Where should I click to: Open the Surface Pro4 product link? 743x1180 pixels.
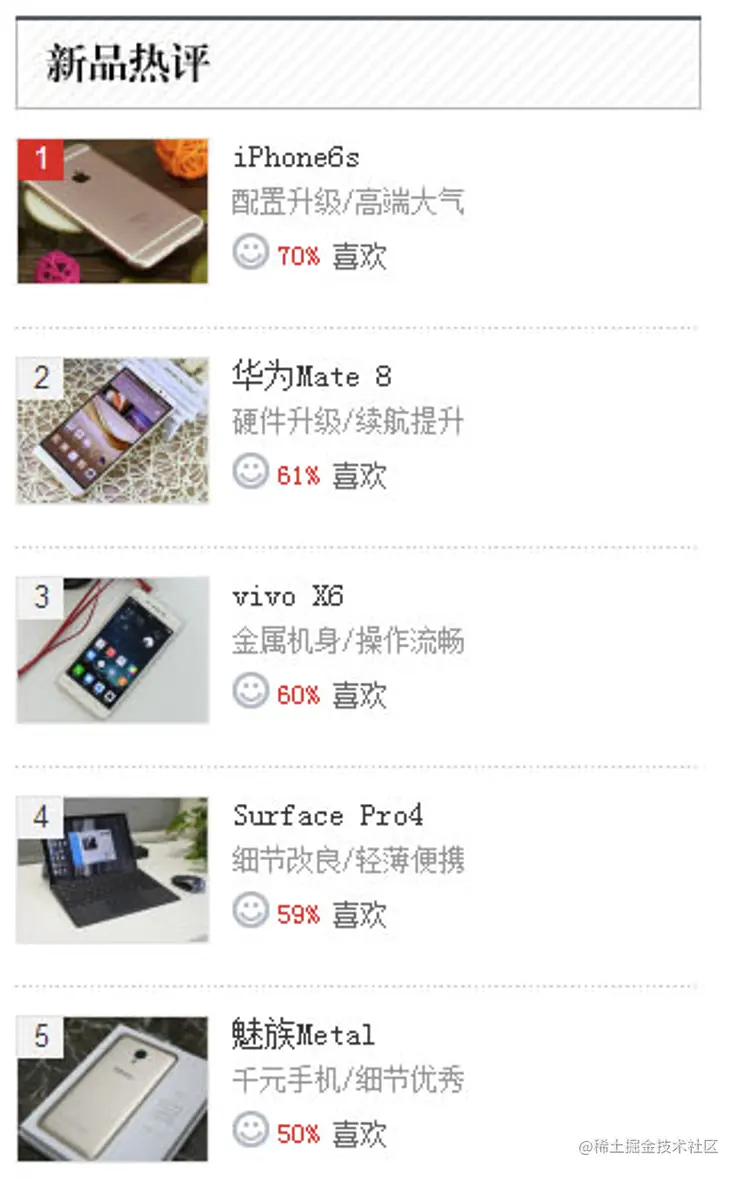point(328,815)
